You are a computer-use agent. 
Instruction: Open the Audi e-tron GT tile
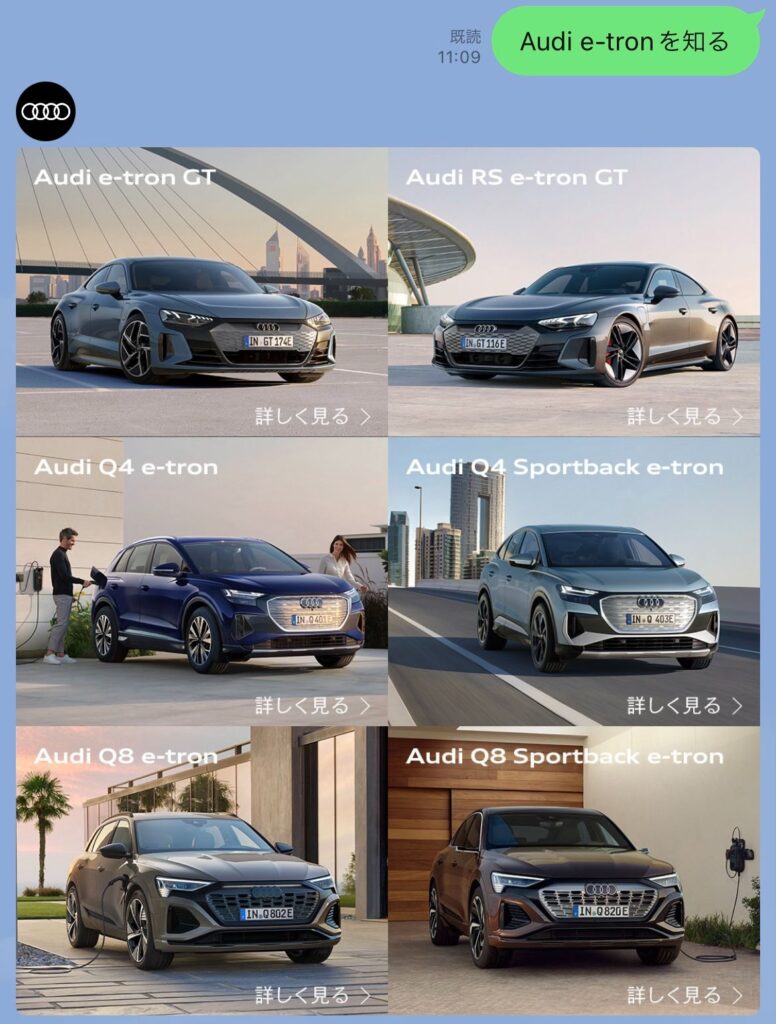pyautogui.click(x=202, y=292)
